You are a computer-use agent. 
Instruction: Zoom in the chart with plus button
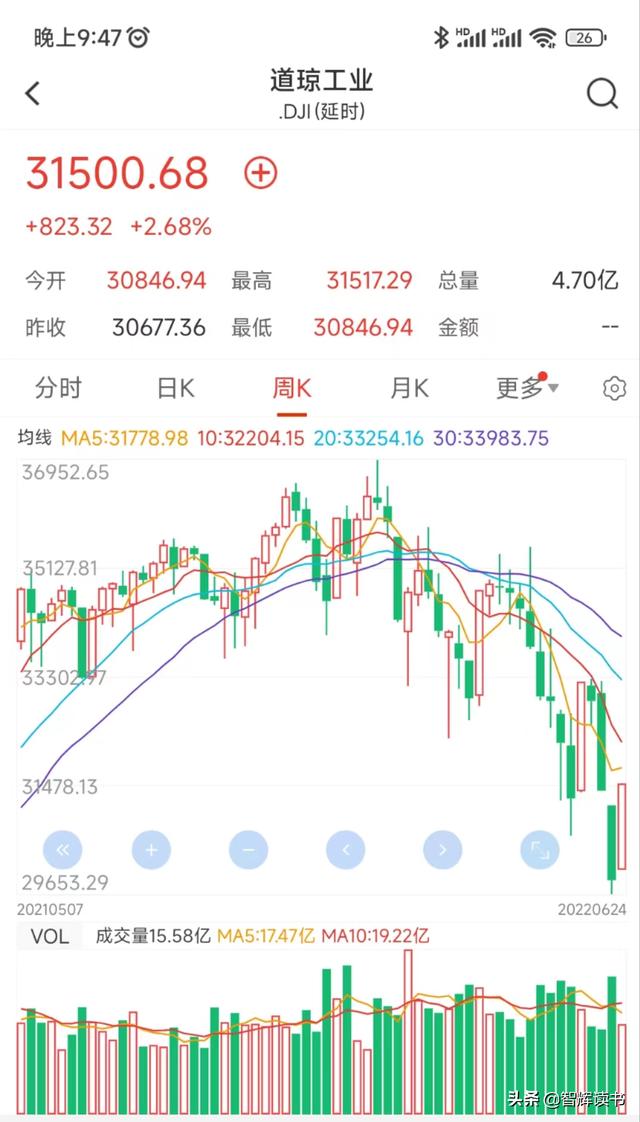click(152, 850)
